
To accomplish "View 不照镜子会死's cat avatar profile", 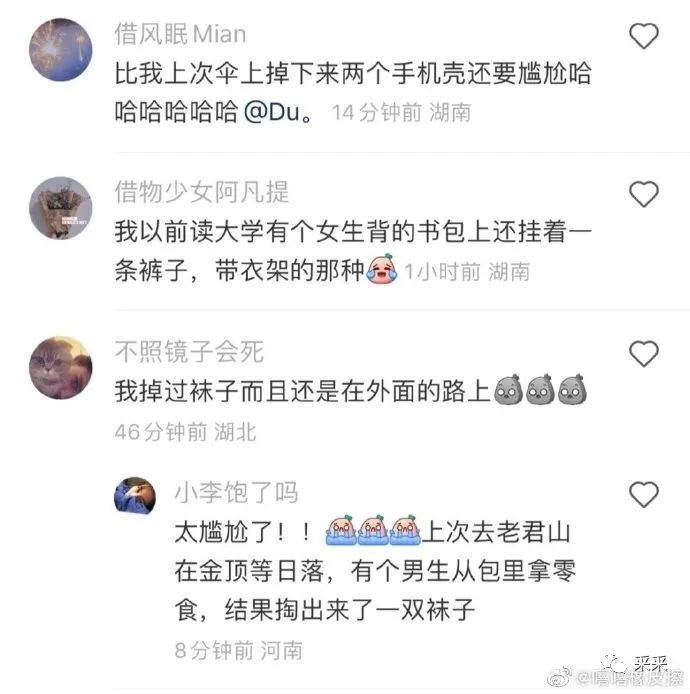I will pyautogui.click(x=60, y=367).
